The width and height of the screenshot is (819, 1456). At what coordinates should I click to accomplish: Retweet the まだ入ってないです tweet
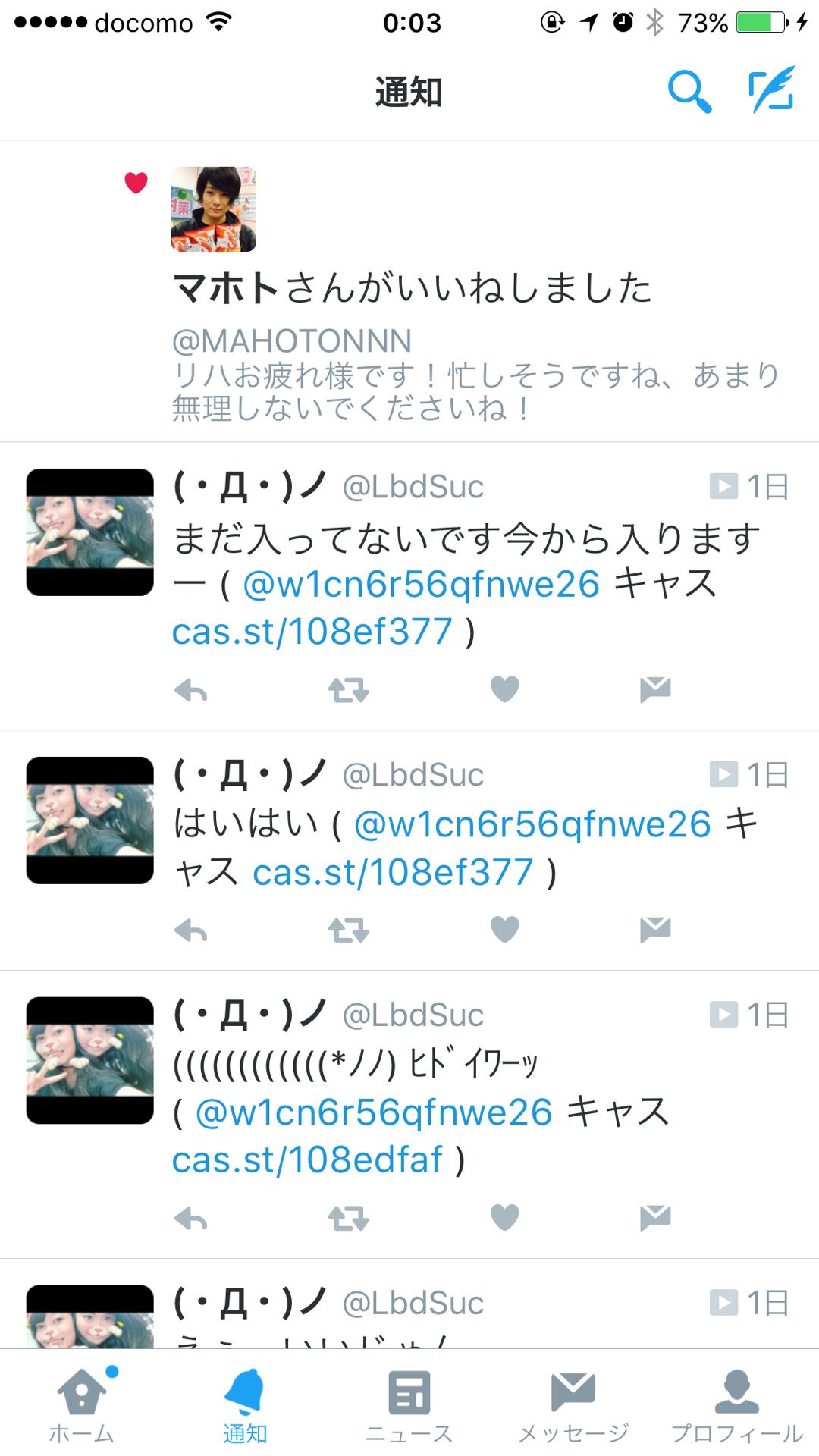tap(348, 690)
